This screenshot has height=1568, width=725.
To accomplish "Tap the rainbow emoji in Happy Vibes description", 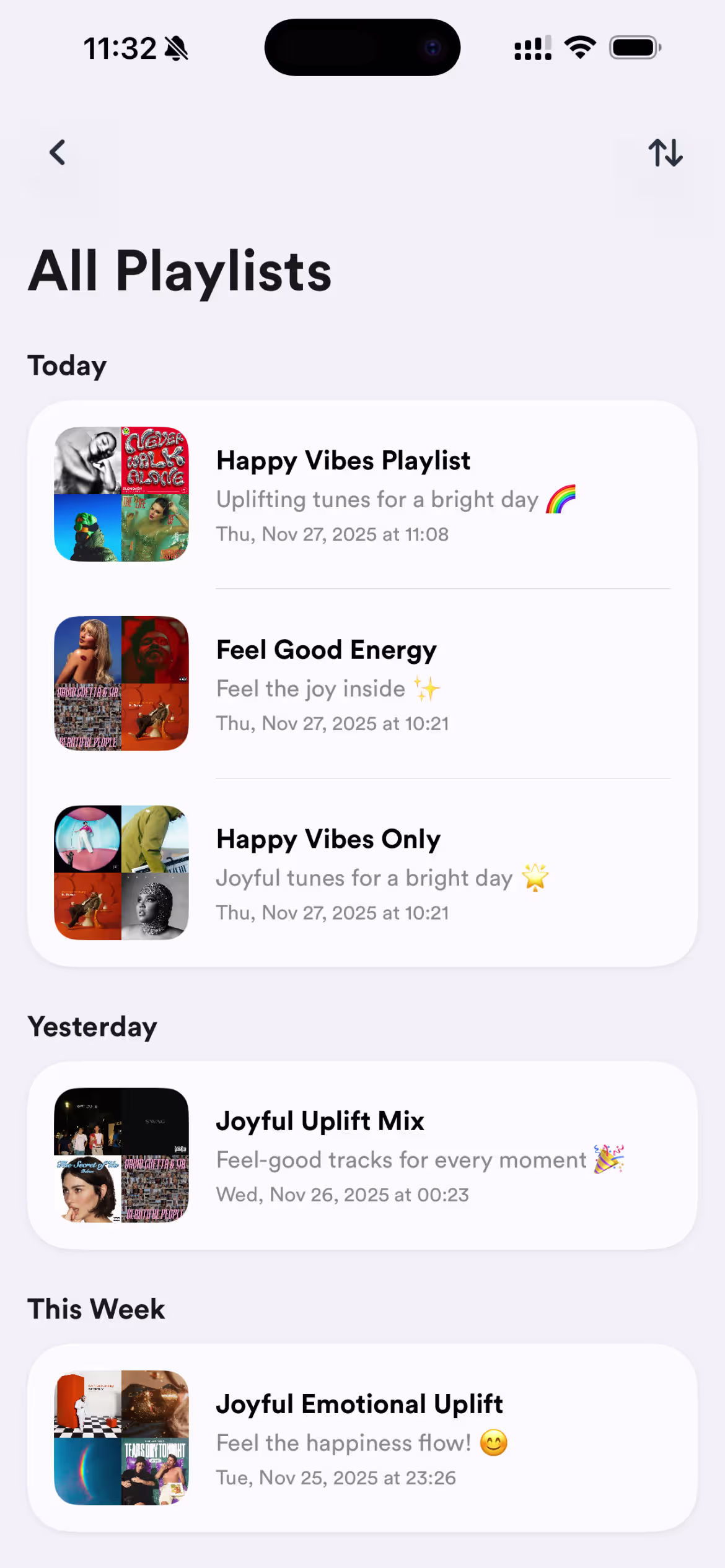I will point(561,499).
